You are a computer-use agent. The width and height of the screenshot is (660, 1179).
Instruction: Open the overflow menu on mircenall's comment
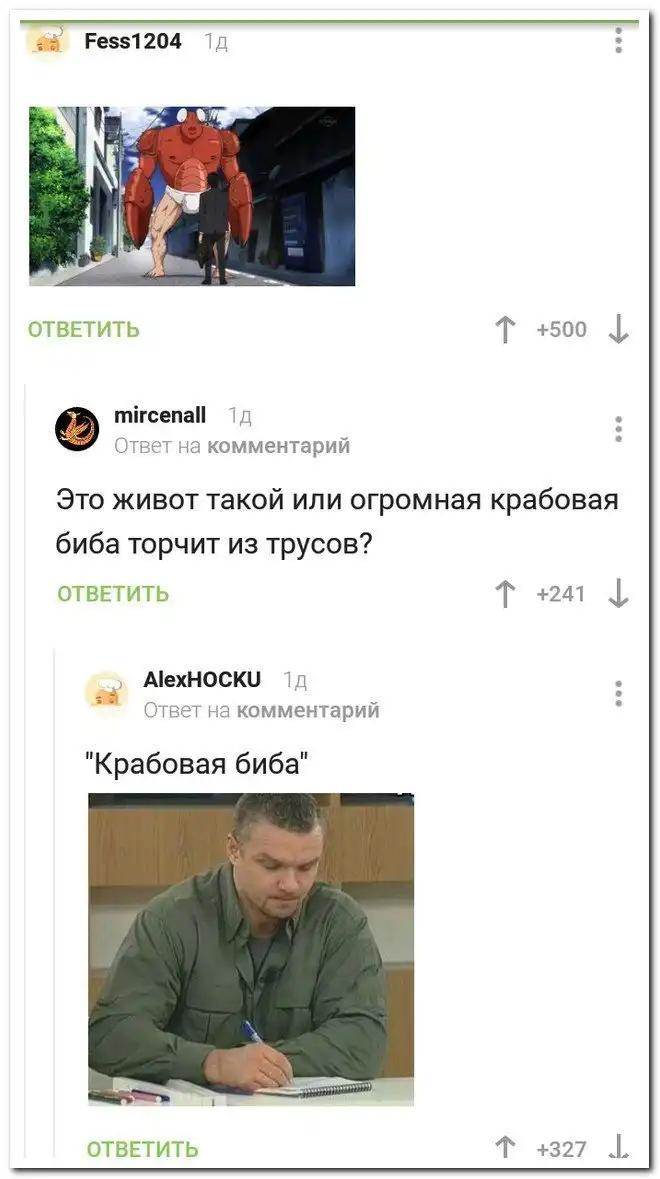click(x=619, y=428)
